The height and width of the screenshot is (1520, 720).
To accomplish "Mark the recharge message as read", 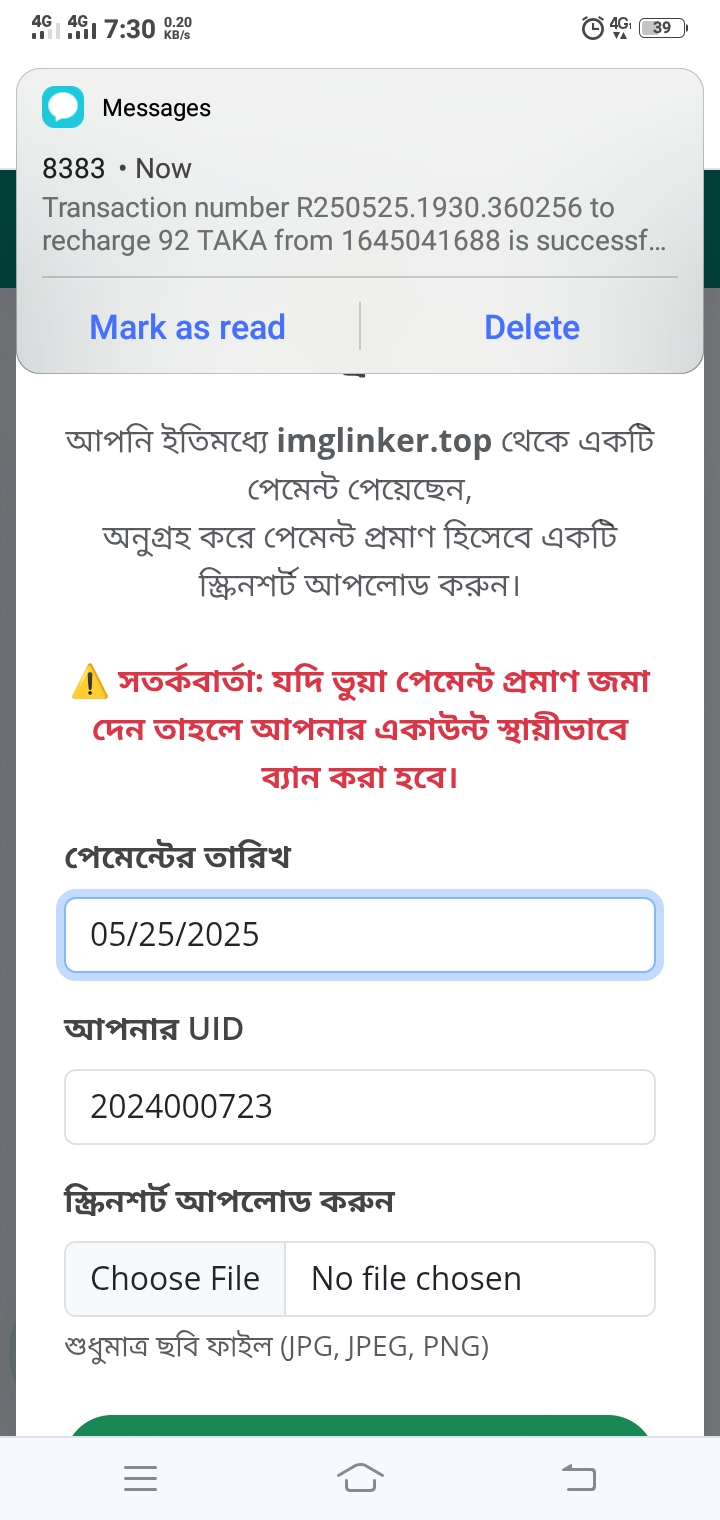I will (x=188, y=327).
